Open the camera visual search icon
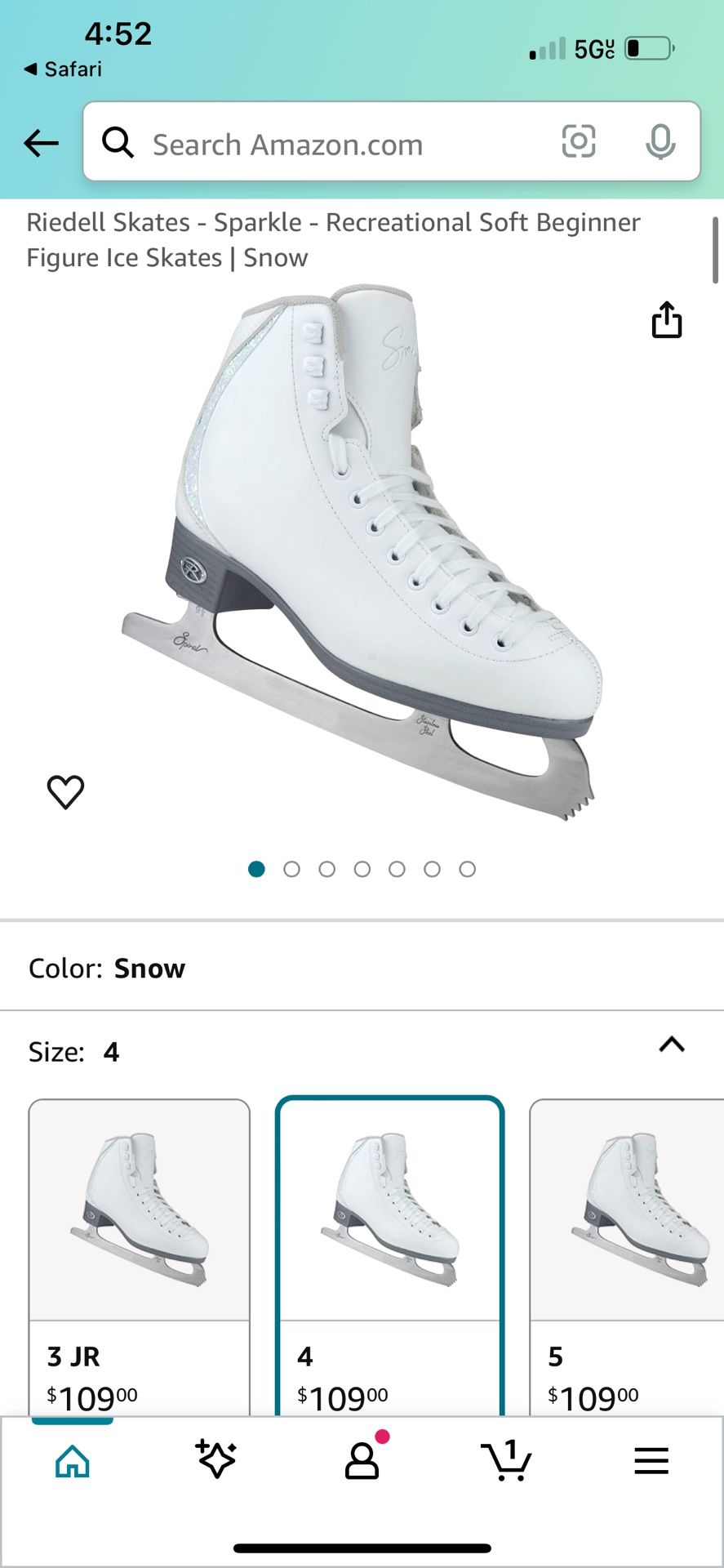This screenshot has height=1568, width=724. [580, 142]
